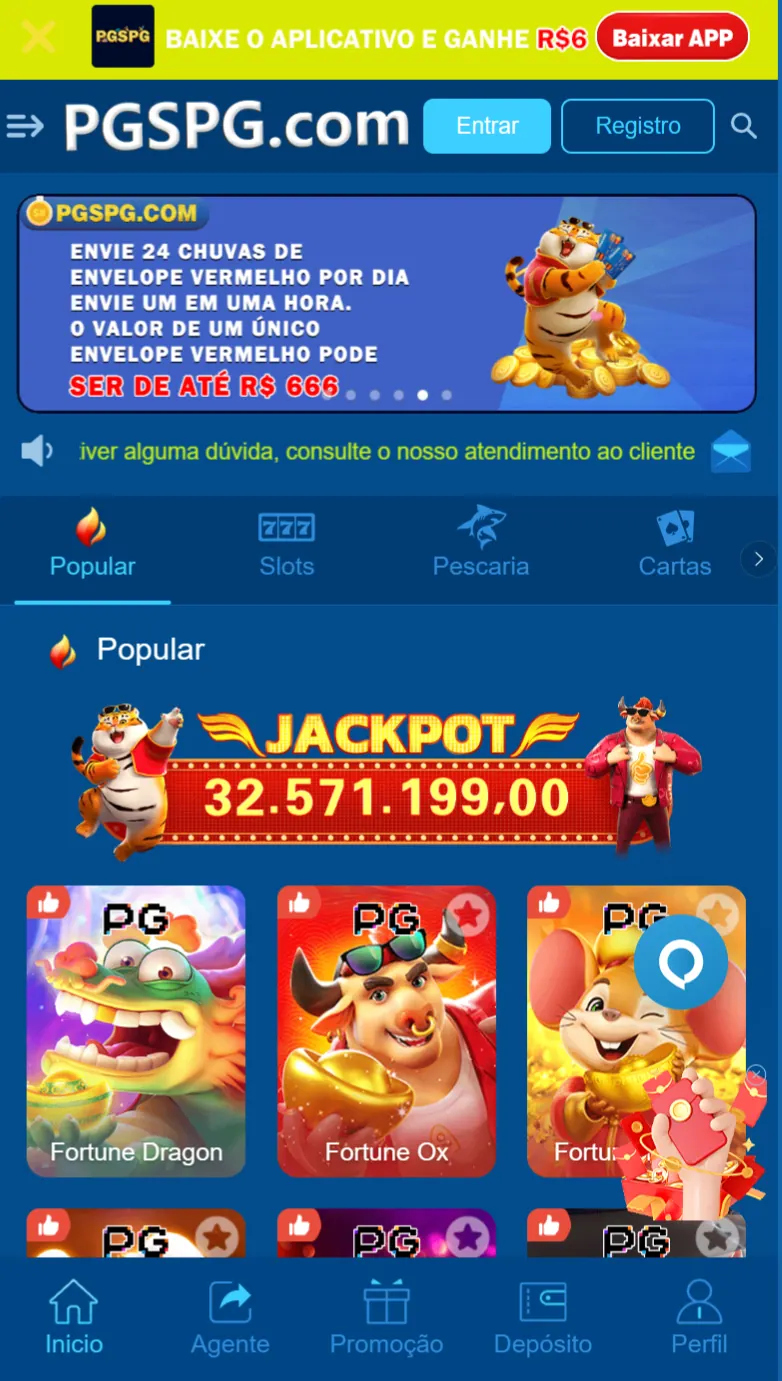Switch to the Slots category tab

(x=287, y=545)
